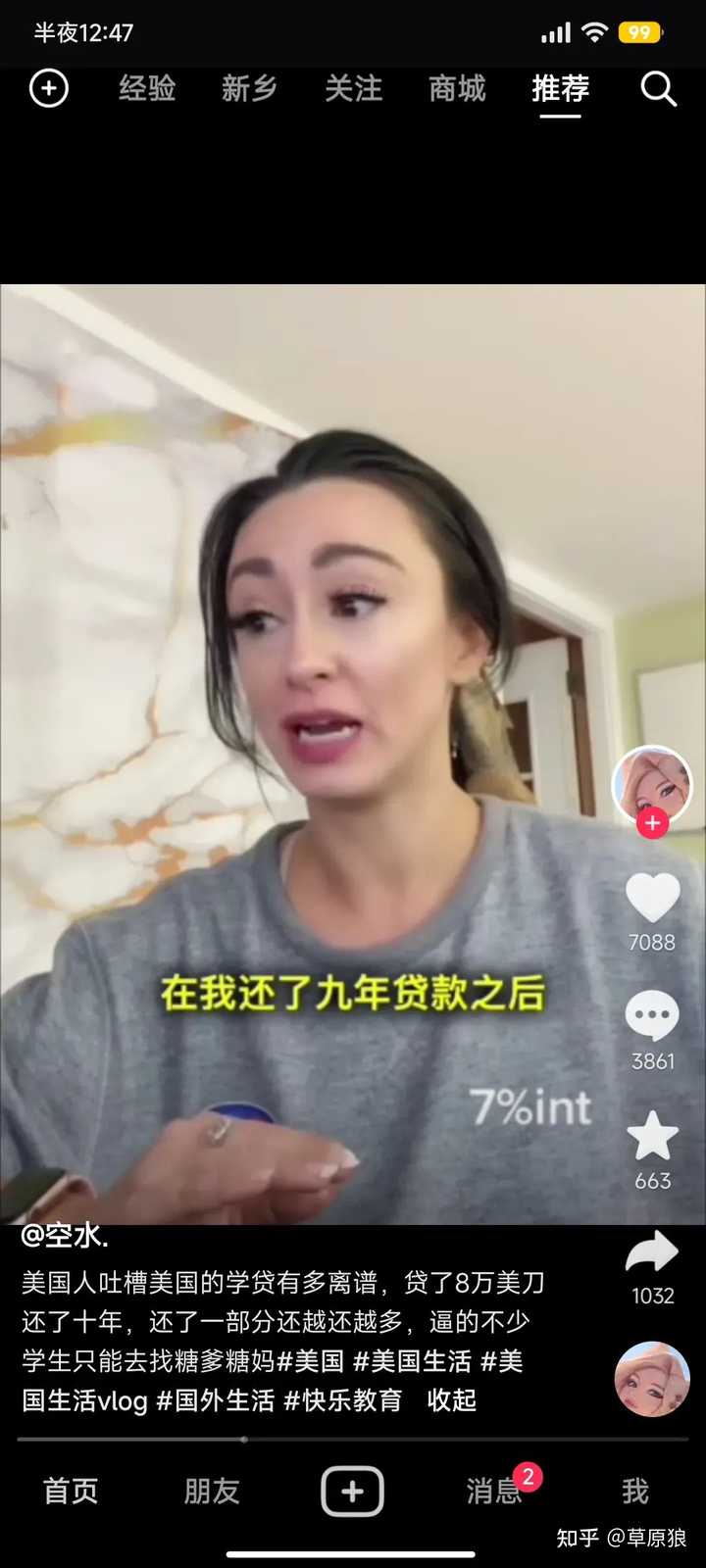Open the 商城 tab
Screen dimensions: 706x1568
coord(457,89)
